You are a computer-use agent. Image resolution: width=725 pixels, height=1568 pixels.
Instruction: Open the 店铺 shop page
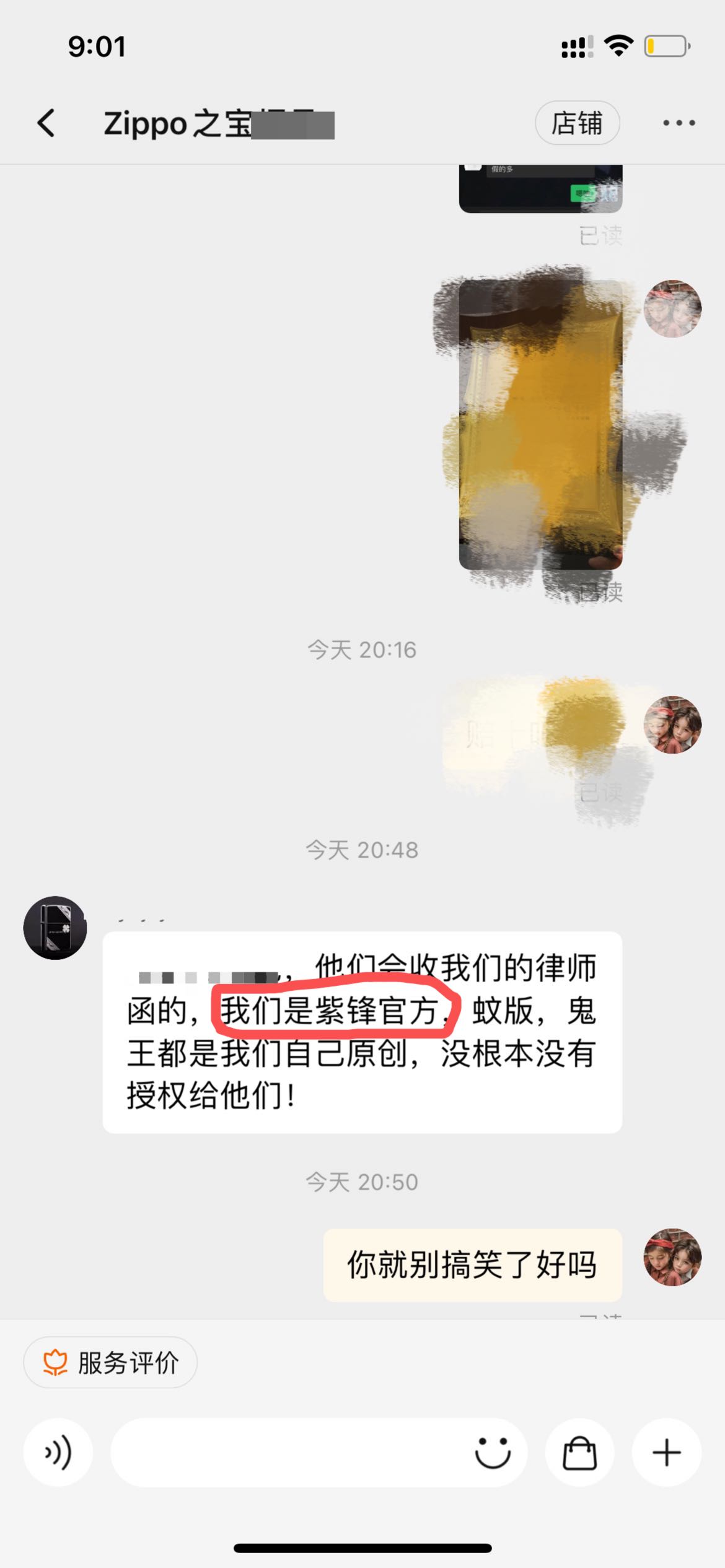(x=577, y=123)
